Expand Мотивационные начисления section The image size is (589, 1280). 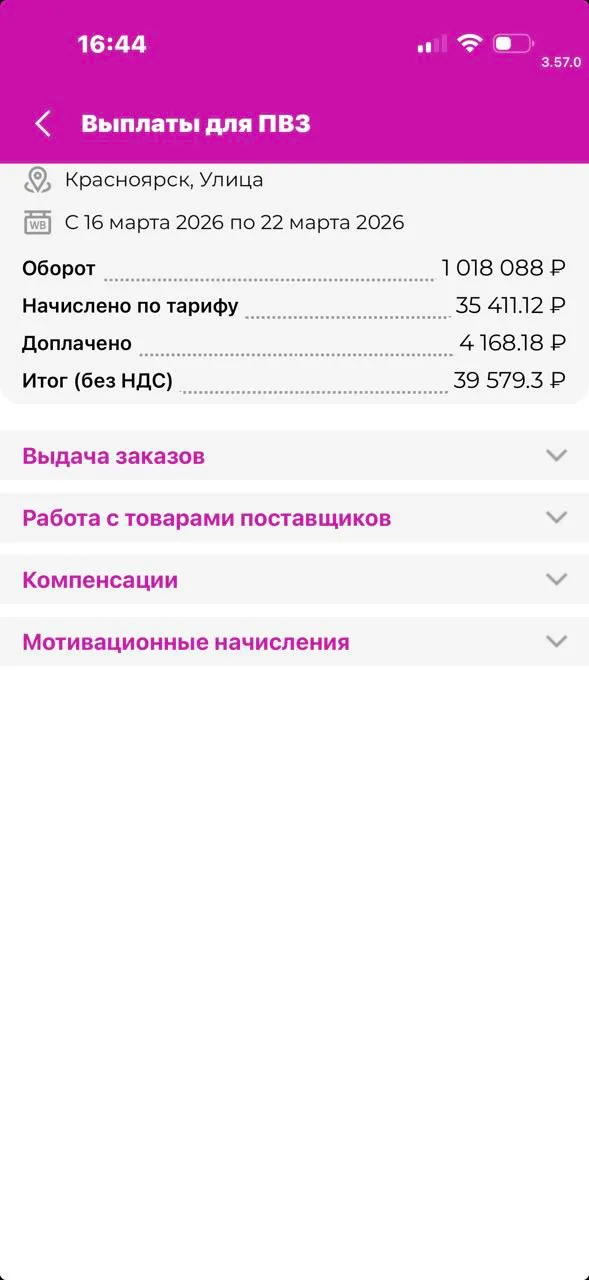[294, 642]
